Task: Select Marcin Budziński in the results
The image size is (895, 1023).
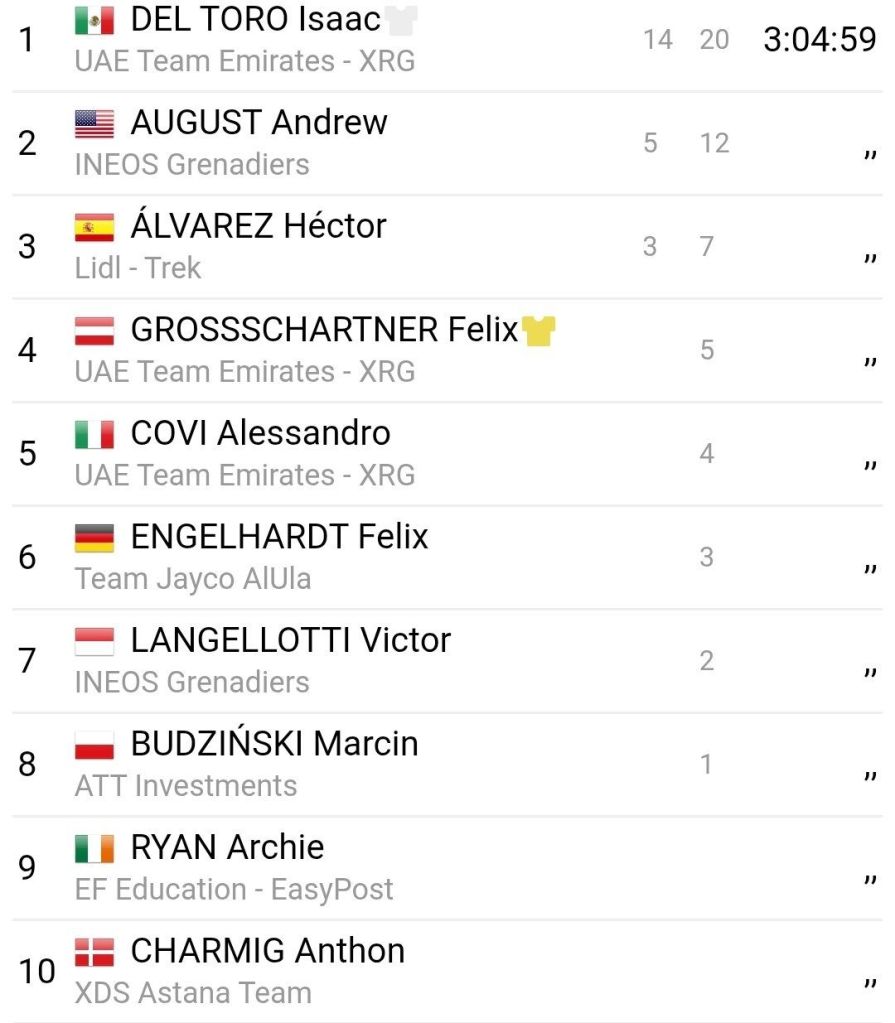Action: [274, 744]
